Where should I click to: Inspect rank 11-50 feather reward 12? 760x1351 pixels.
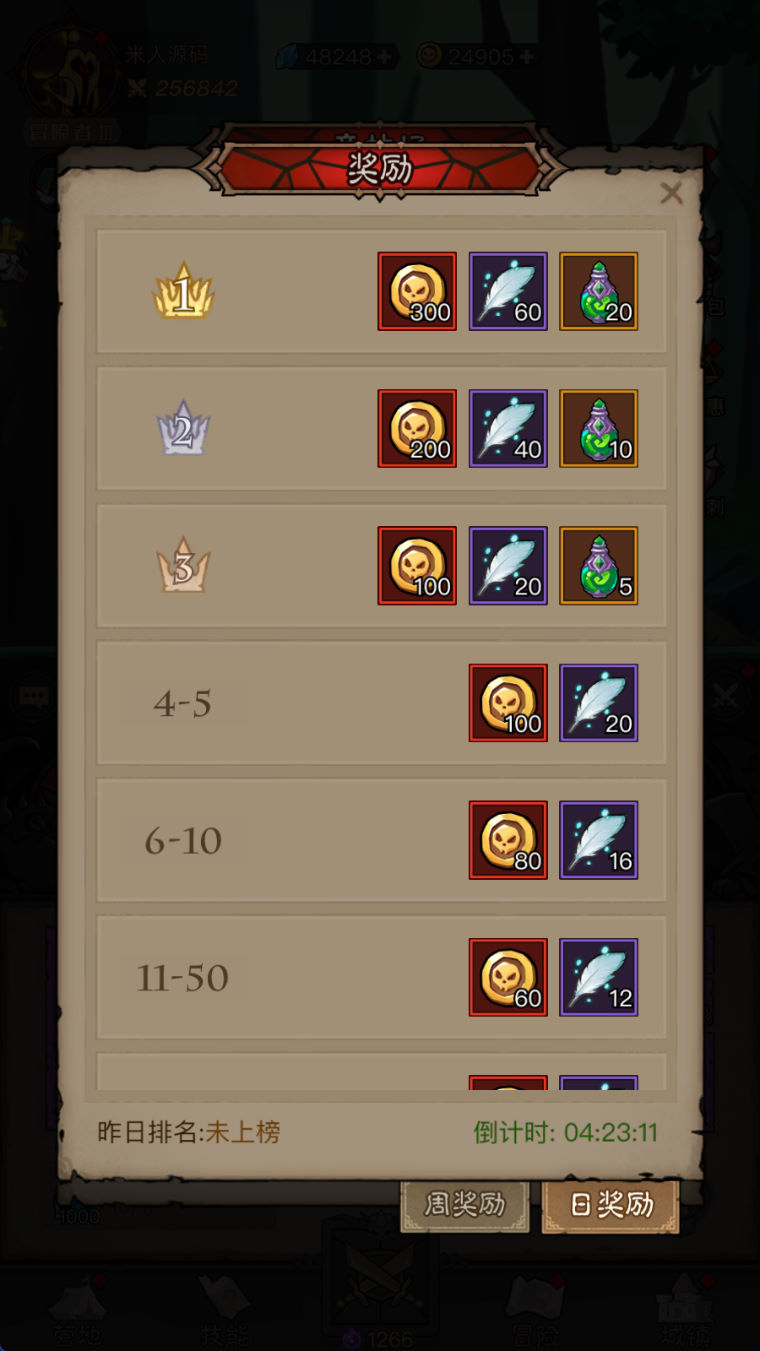coord(599,977)
